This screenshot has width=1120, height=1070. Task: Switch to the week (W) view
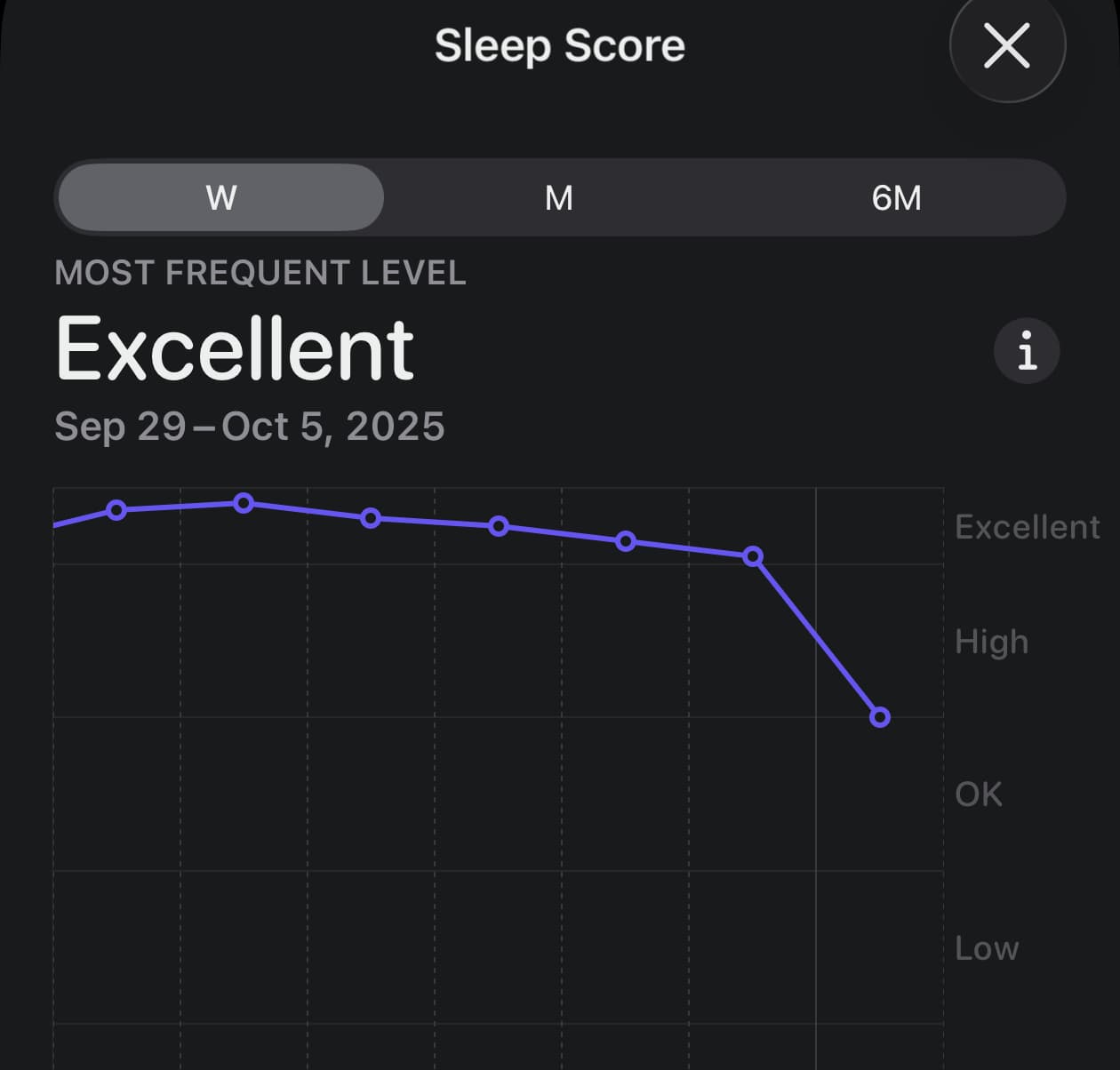[220, 197]
